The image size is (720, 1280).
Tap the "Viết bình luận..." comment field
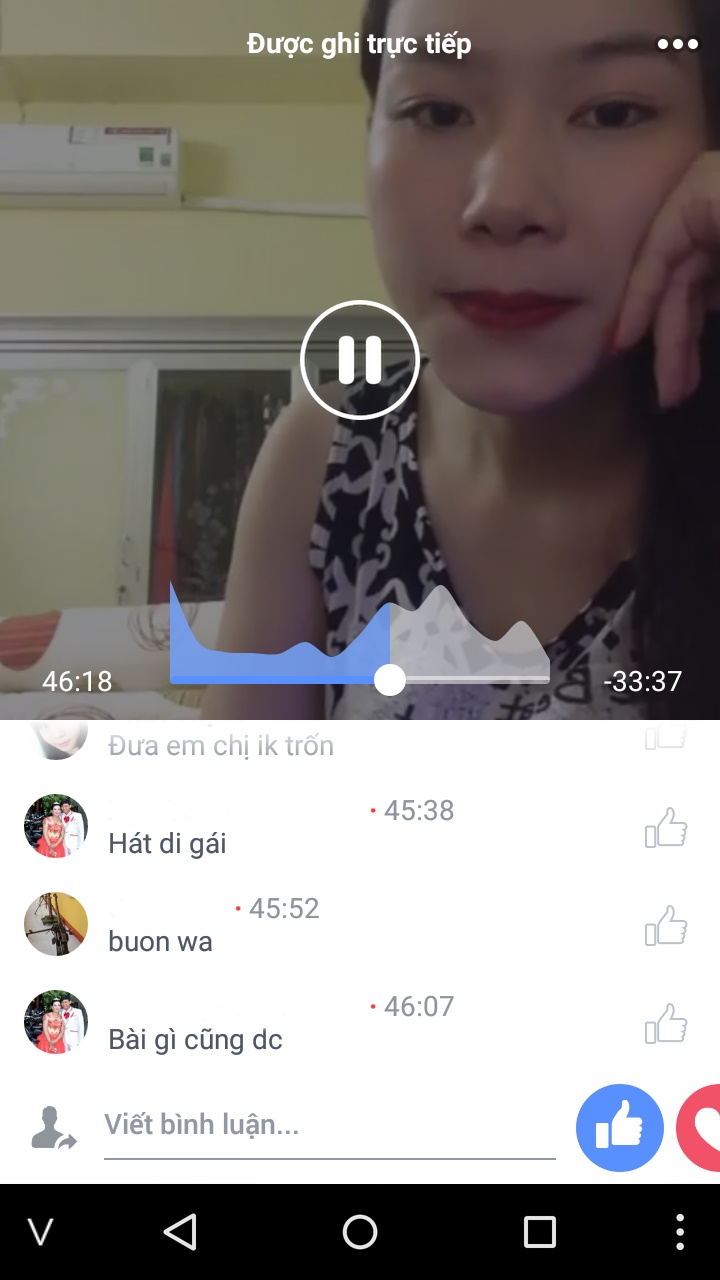click(x=300, y=1124)
